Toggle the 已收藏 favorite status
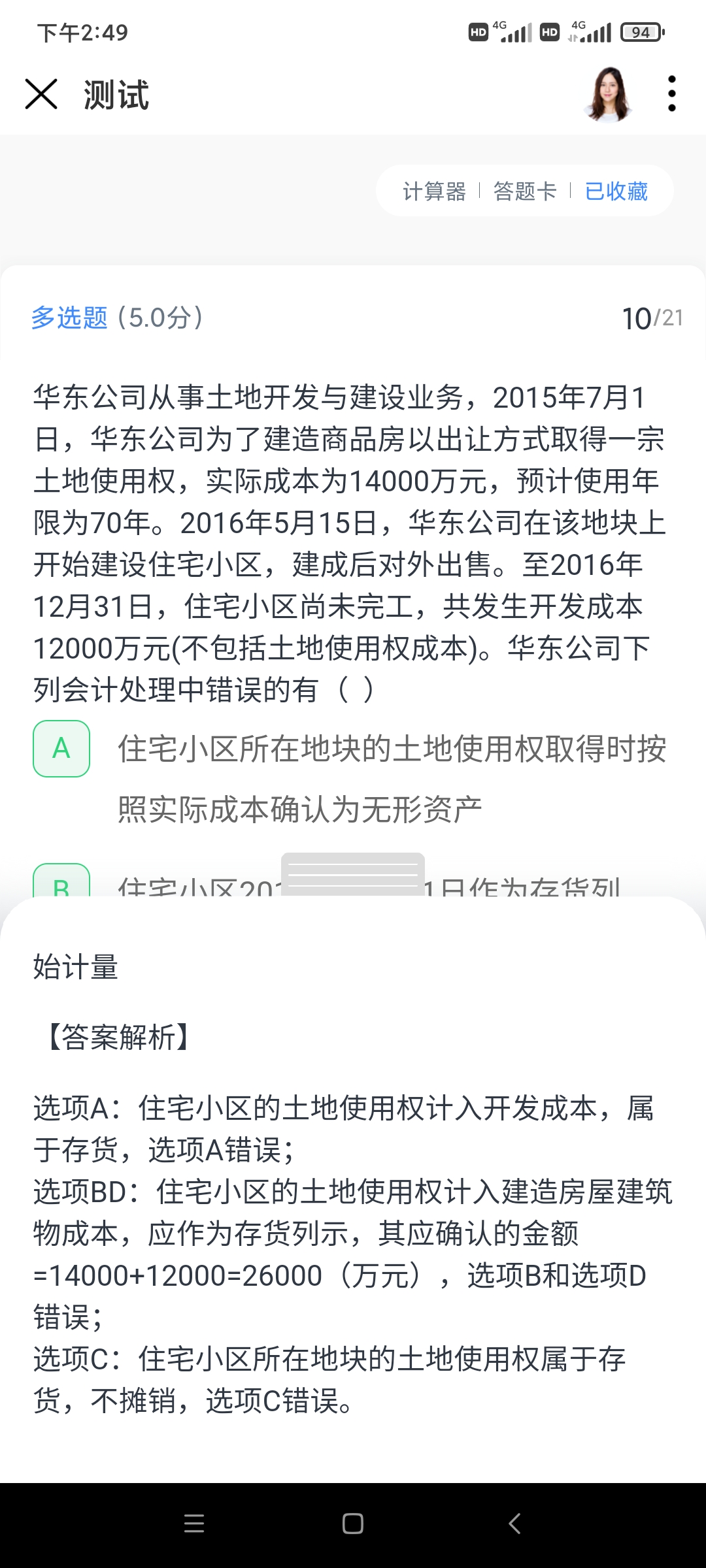This screenshot has width=706, height=1568. [616, 191]
